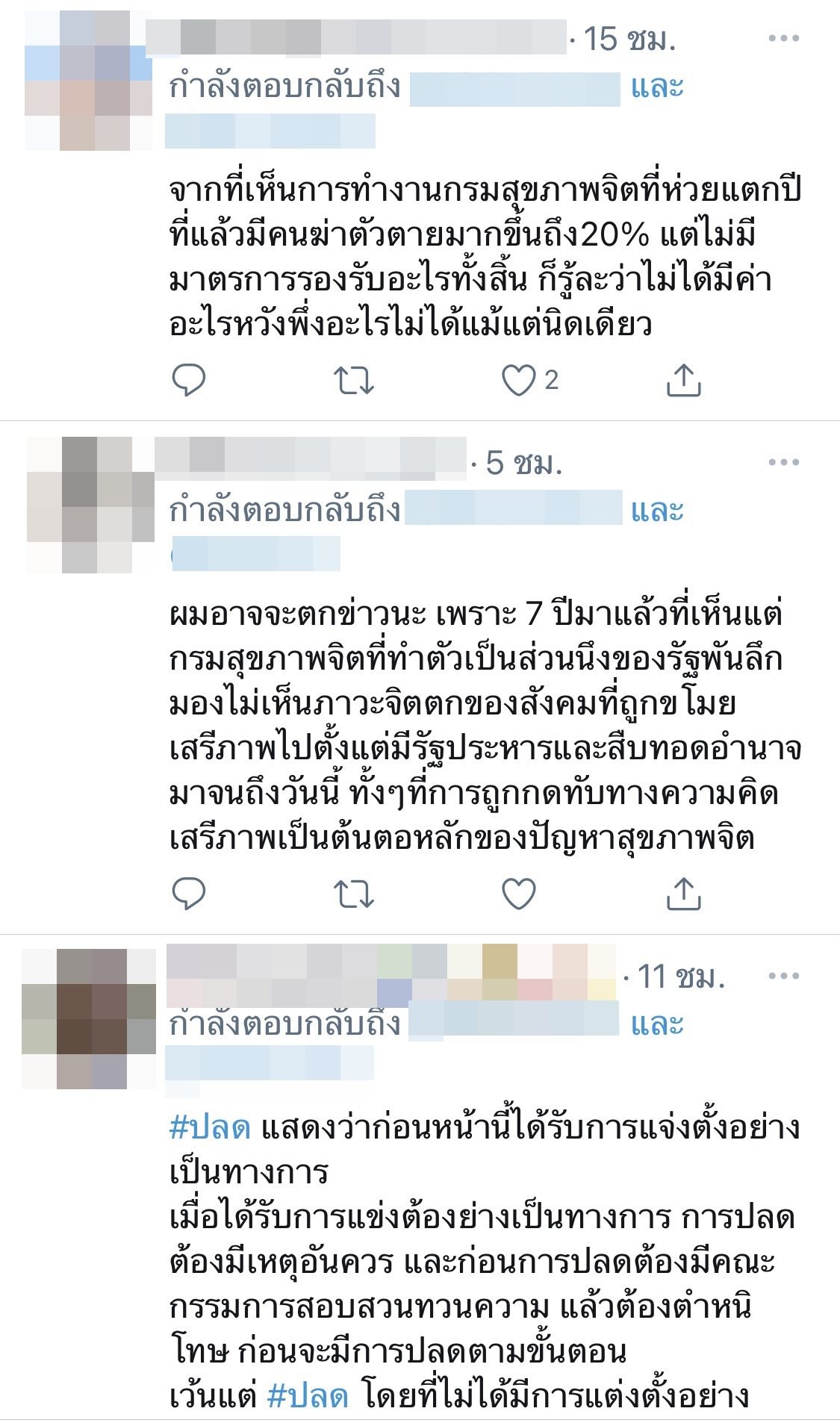Share the tweet posted 15 ชม. ago
The image size is (840, 1423).
(x=683, y=380)
